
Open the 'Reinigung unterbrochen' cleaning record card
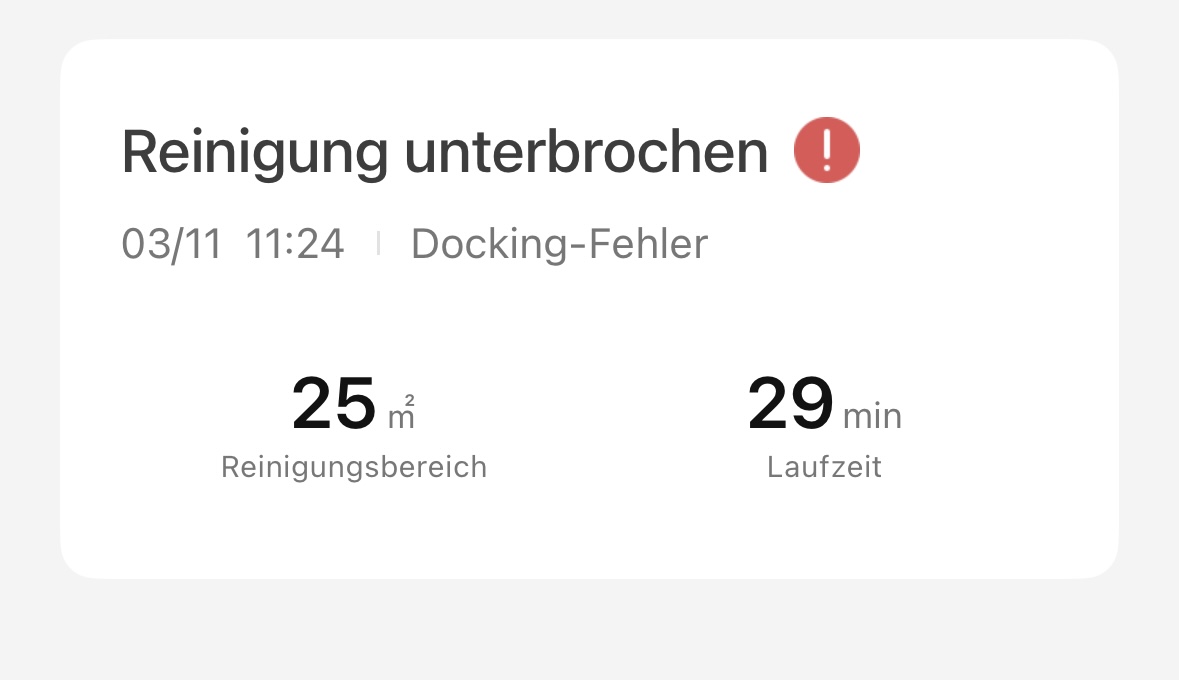(588, 310)
